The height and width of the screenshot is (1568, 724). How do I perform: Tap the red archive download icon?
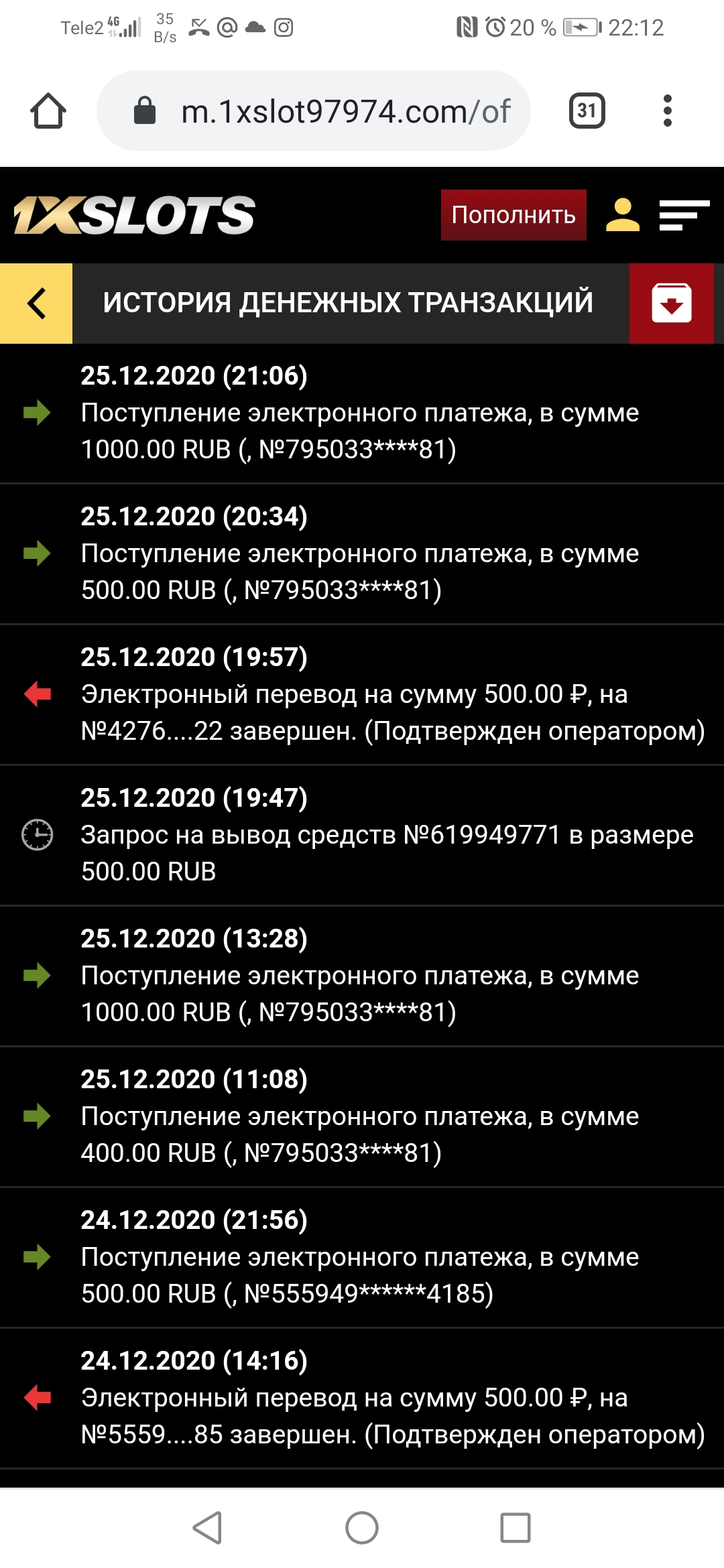(672, 304)
